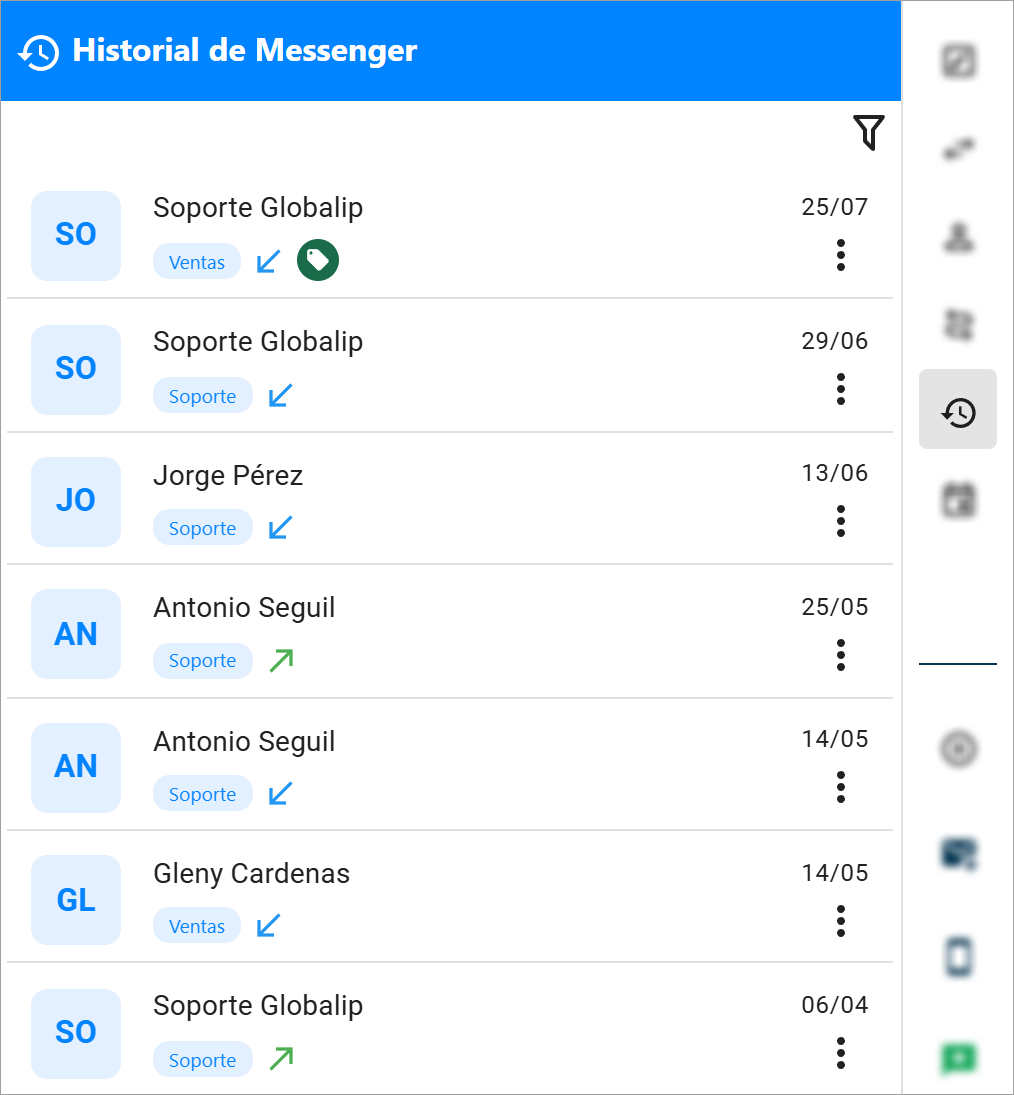Click the Ventas label on Gleny Cardenas

pyautogui.click(x=196, y=925)
